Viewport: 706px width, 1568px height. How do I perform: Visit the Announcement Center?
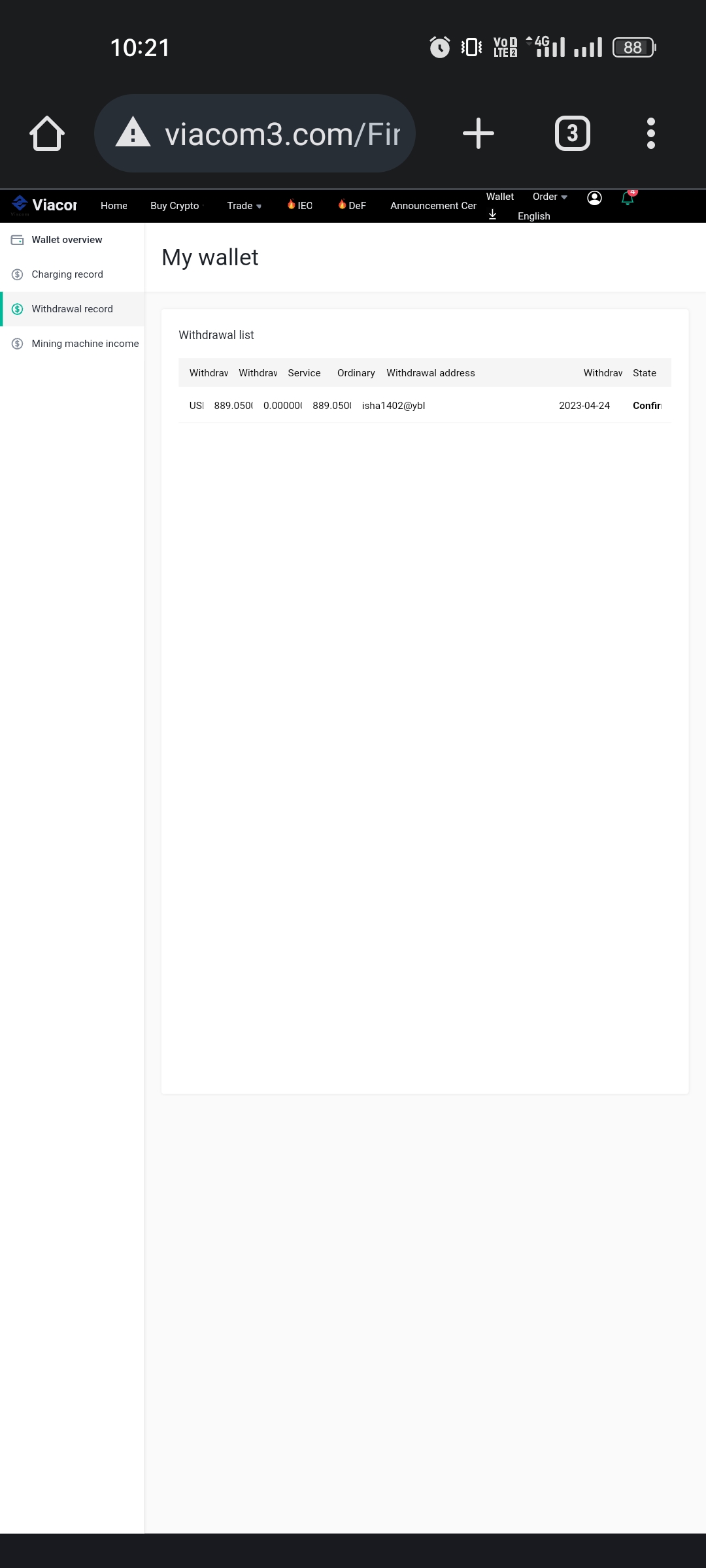coord(433,206)
